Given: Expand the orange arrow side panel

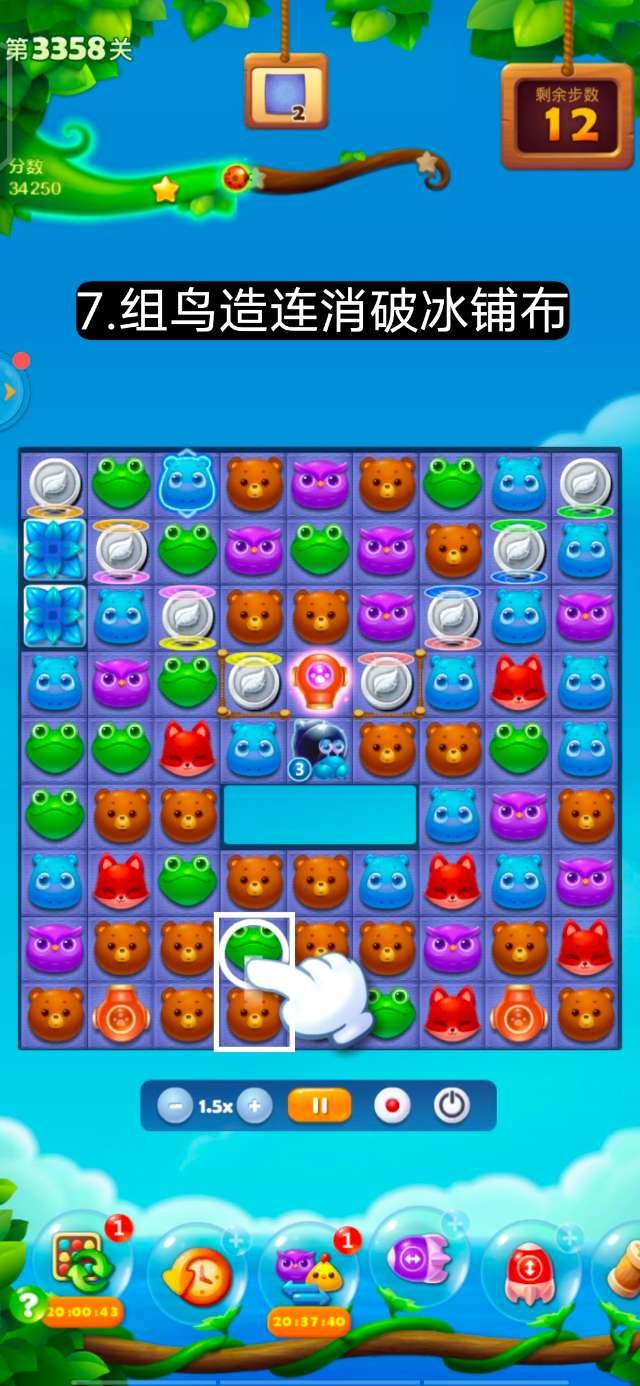Looking at the screenshot, I should click(x=10, y=392).
